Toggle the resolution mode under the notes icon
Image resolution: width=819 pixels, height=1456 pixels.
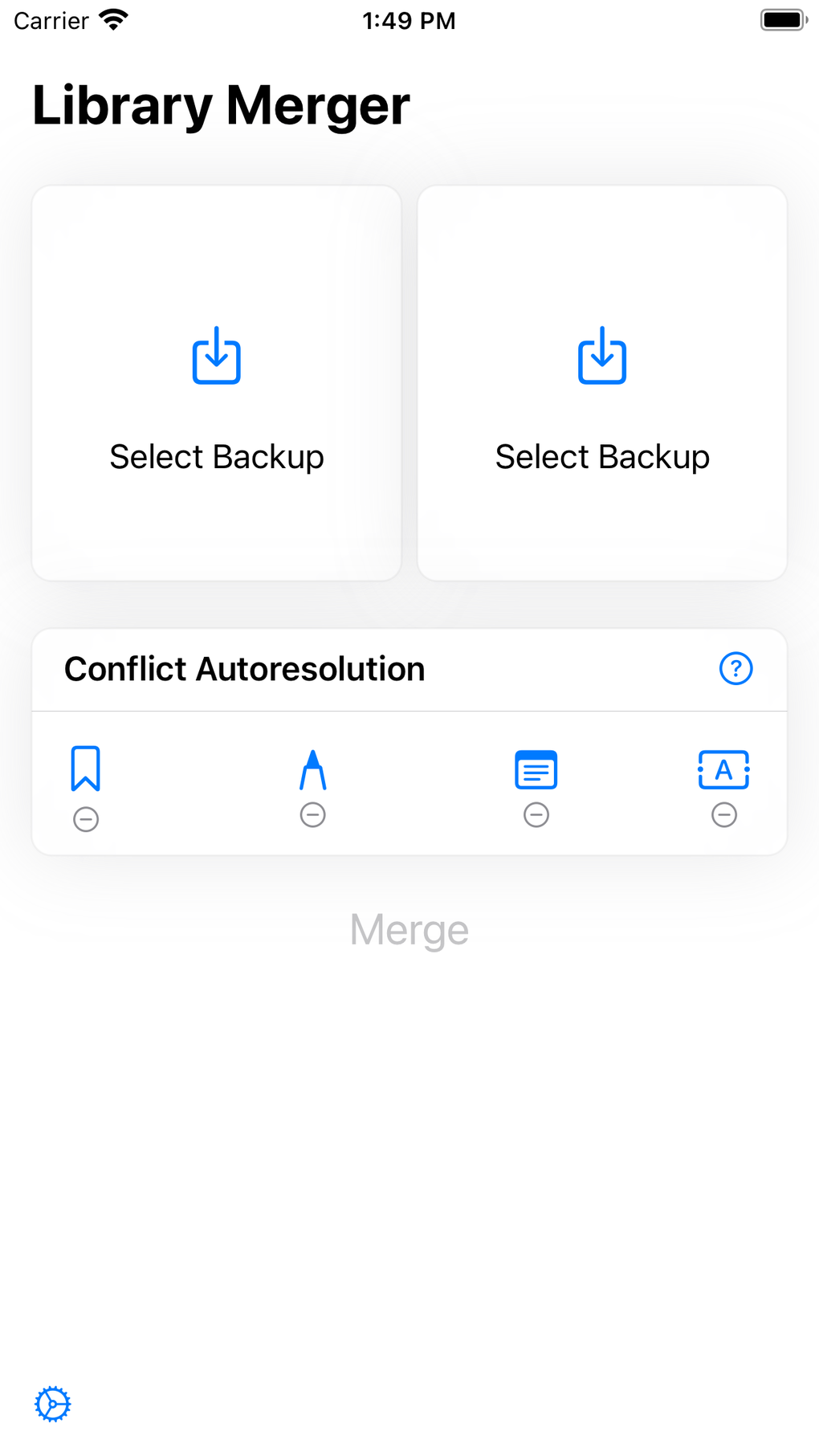tap(536, 814)
